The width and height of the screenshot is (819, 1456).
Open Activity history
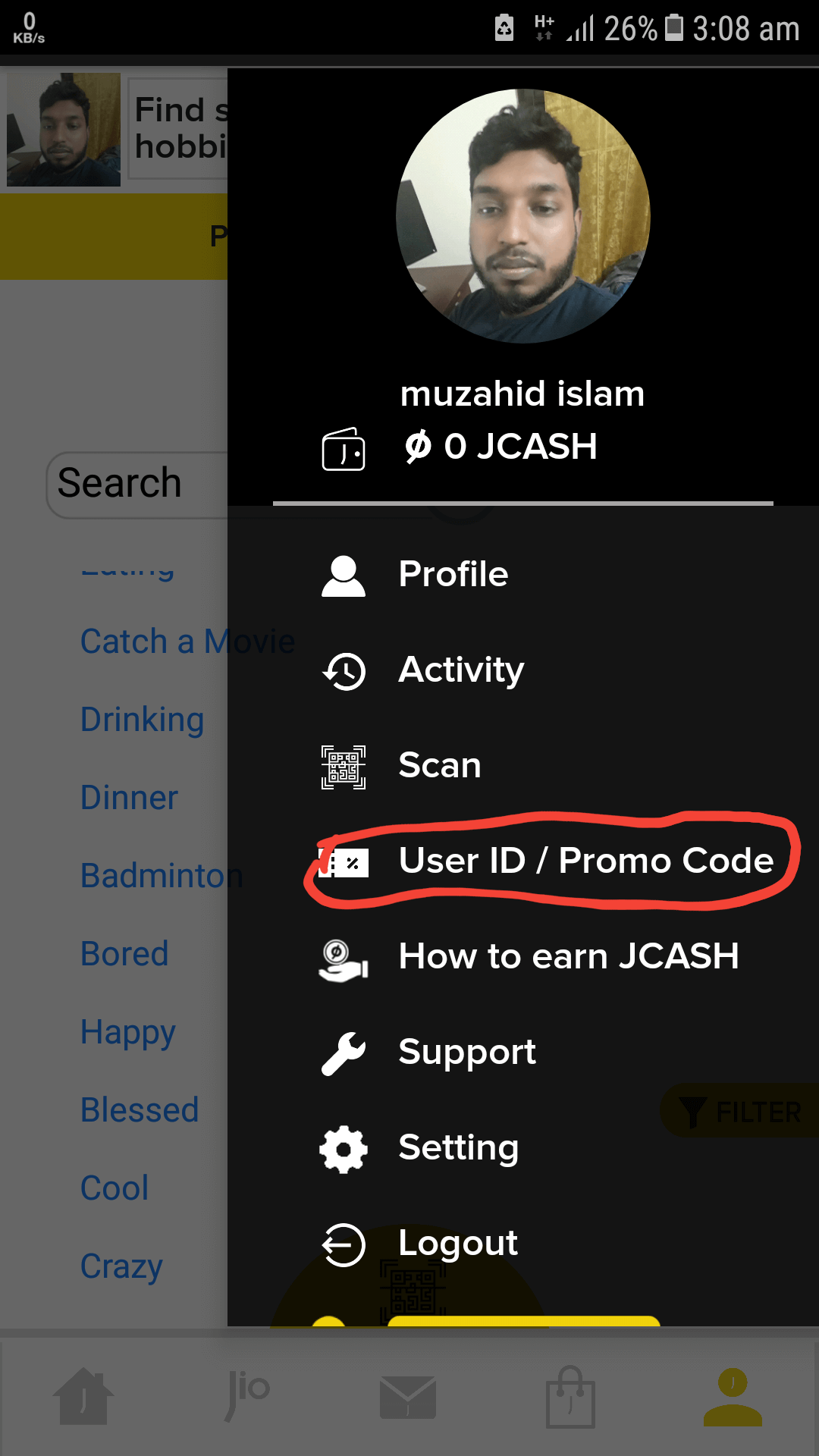[523, 670]
